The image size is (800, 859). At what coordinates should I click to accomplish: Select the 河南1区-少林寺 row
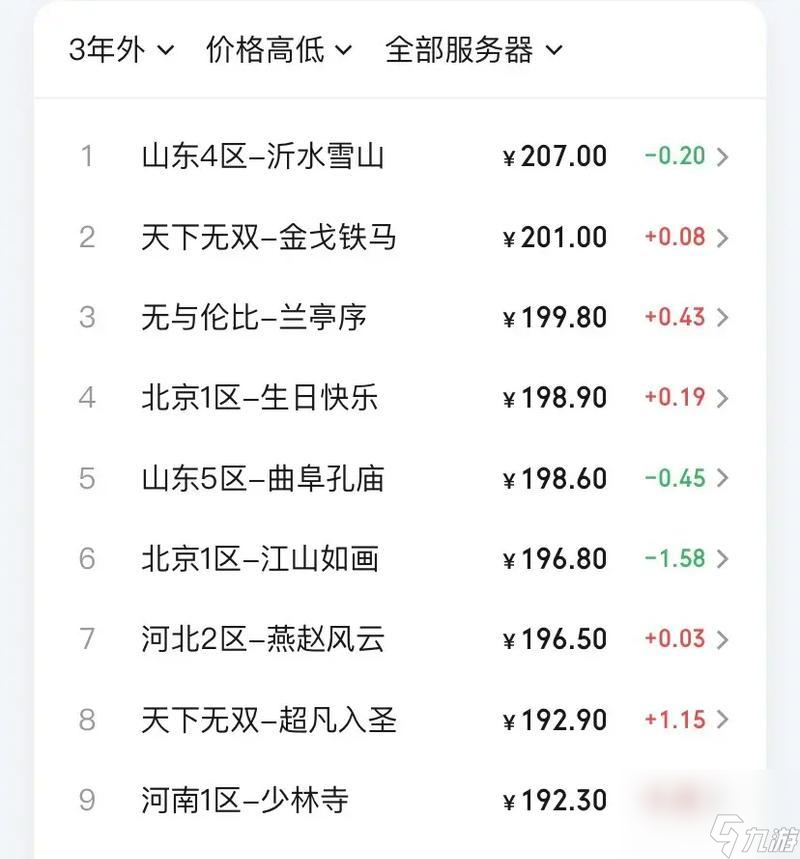click(x=400, y=800)
